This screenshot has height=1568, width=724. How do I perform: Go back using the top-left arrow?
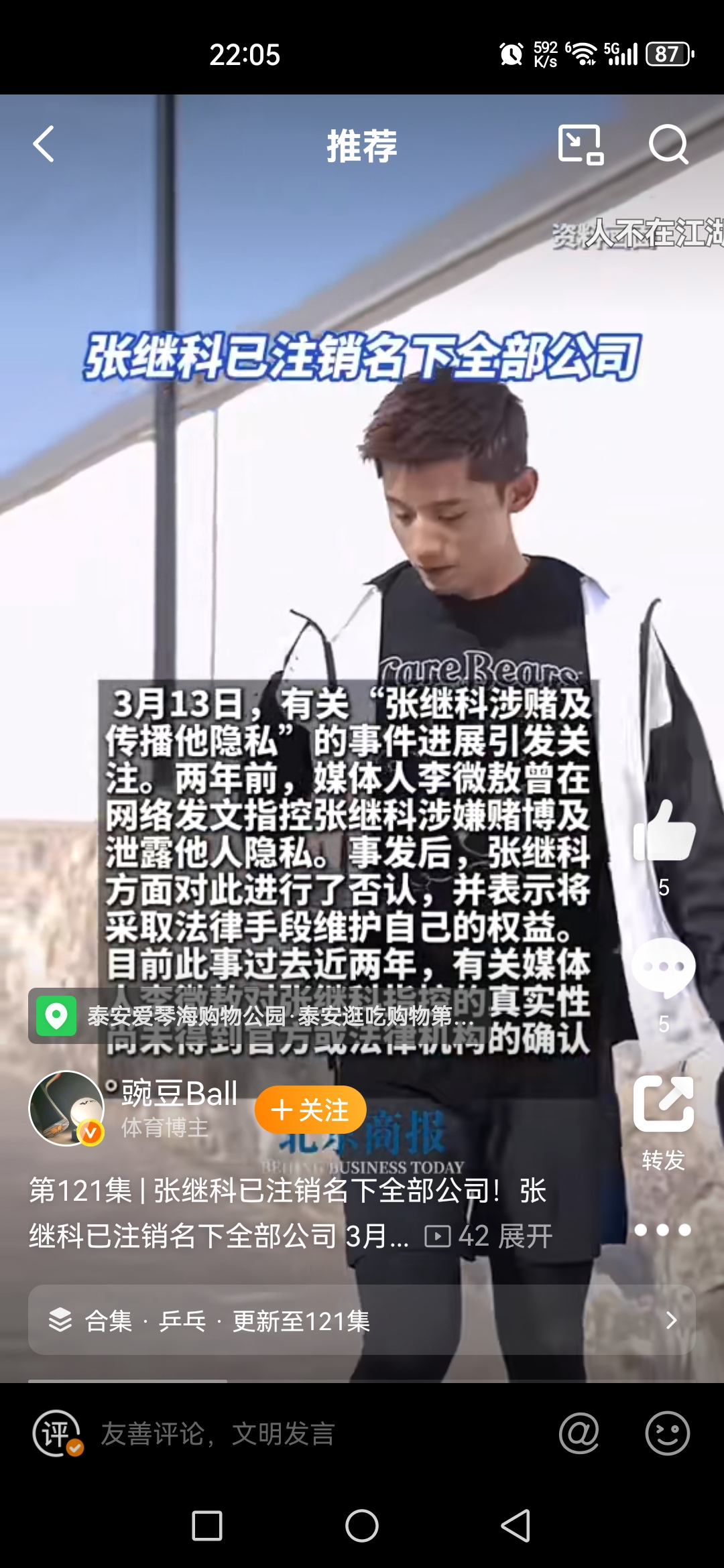click(44, 144)
